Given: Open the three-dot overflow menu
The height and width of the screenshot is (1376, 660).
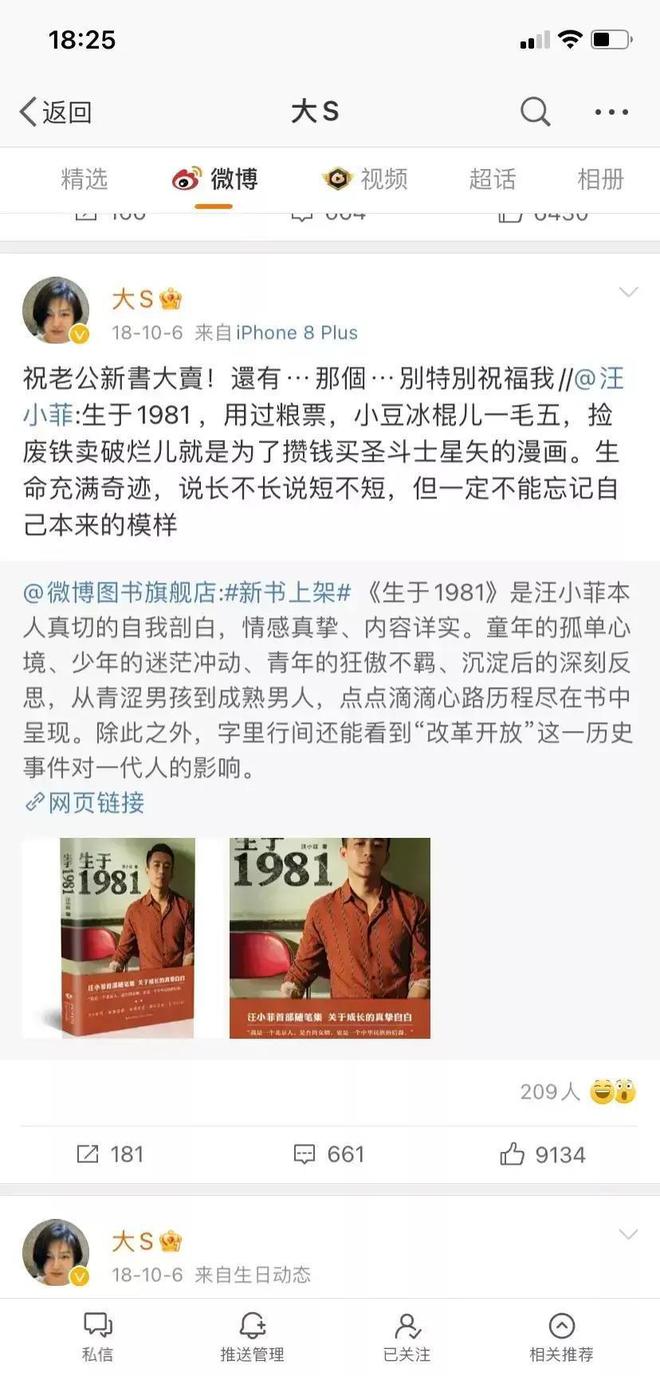Looking at the screenshot, I should tap(611, 112).
